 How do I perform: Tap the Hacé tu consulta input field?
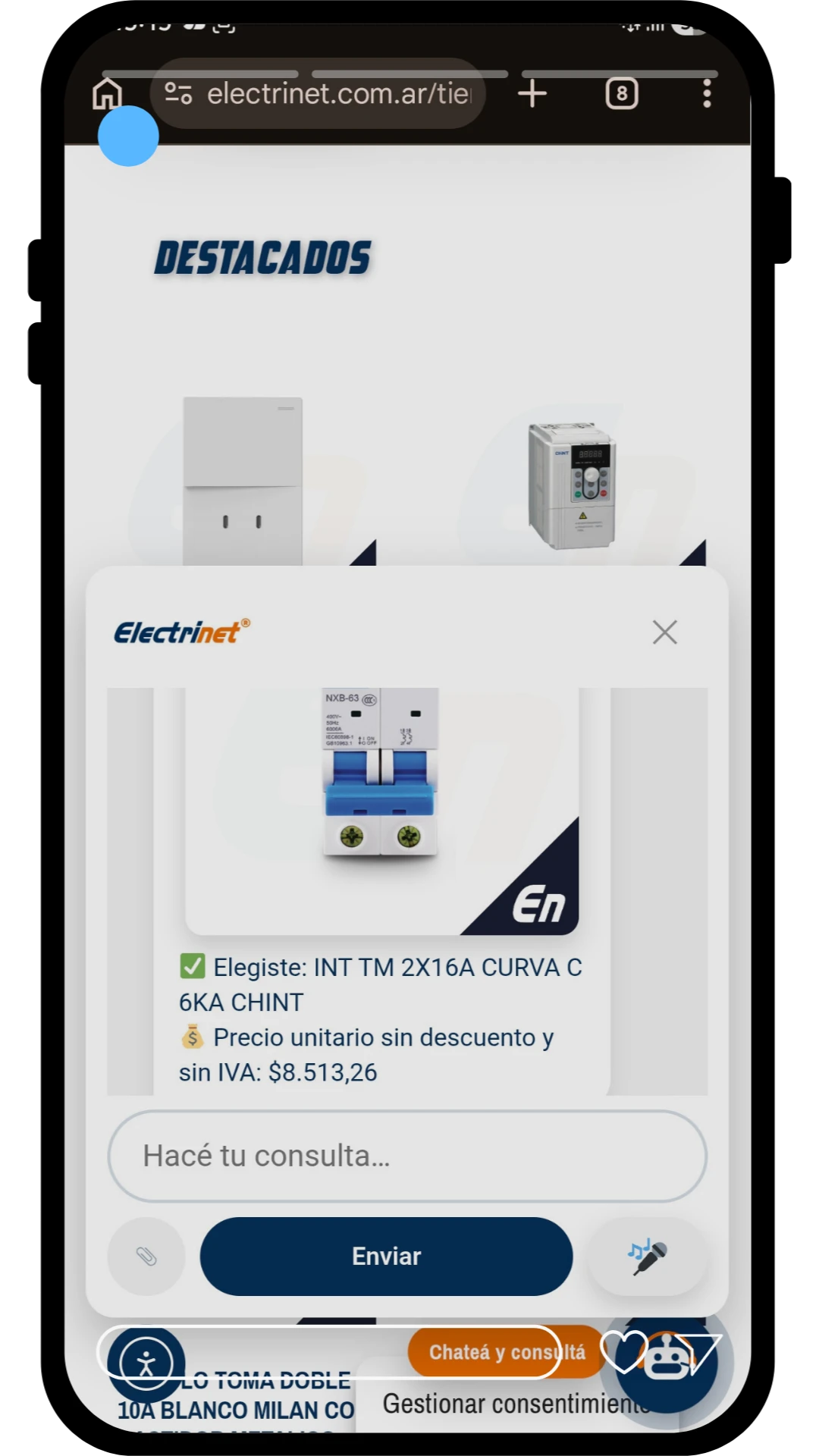pos(409,1156)
